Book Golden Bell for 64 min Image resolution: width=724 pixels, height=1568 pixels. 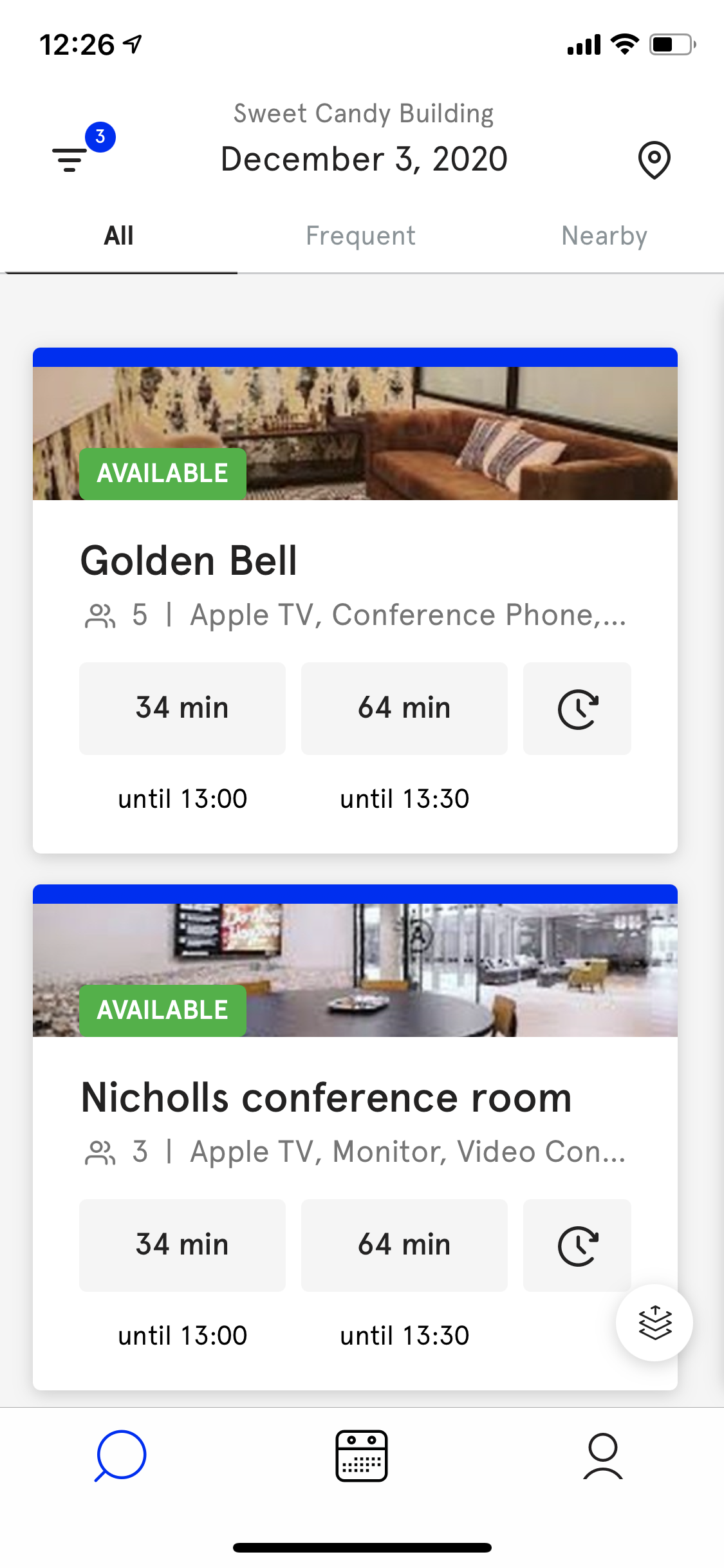(x=404, y=708)
